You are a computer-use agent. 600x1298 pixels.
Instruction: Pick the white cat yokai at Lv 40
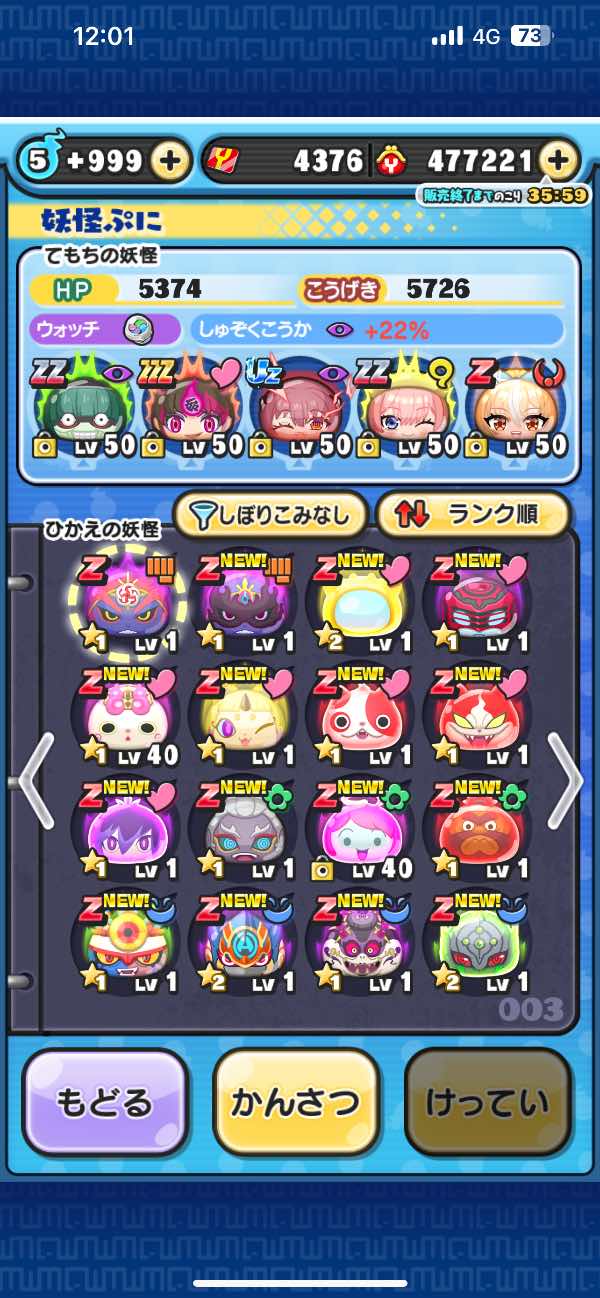coord(127,715)
